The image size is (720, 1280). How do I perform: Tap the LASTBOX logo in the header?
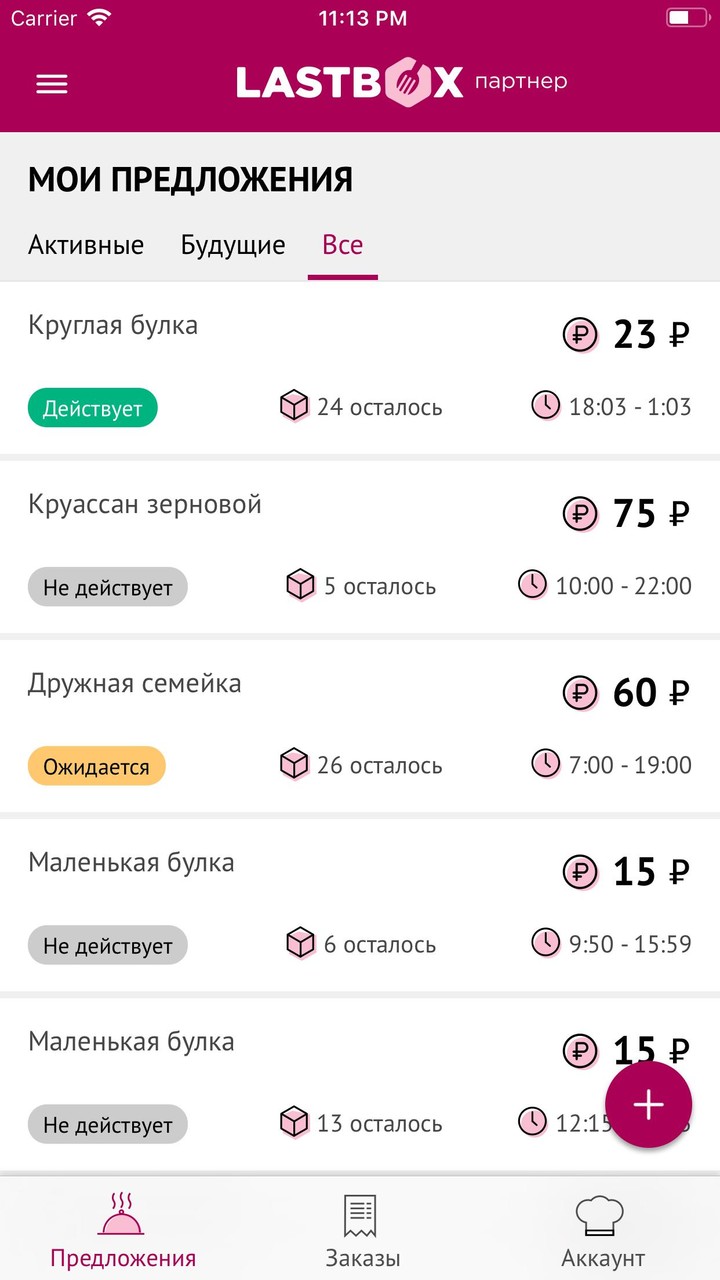351,84
